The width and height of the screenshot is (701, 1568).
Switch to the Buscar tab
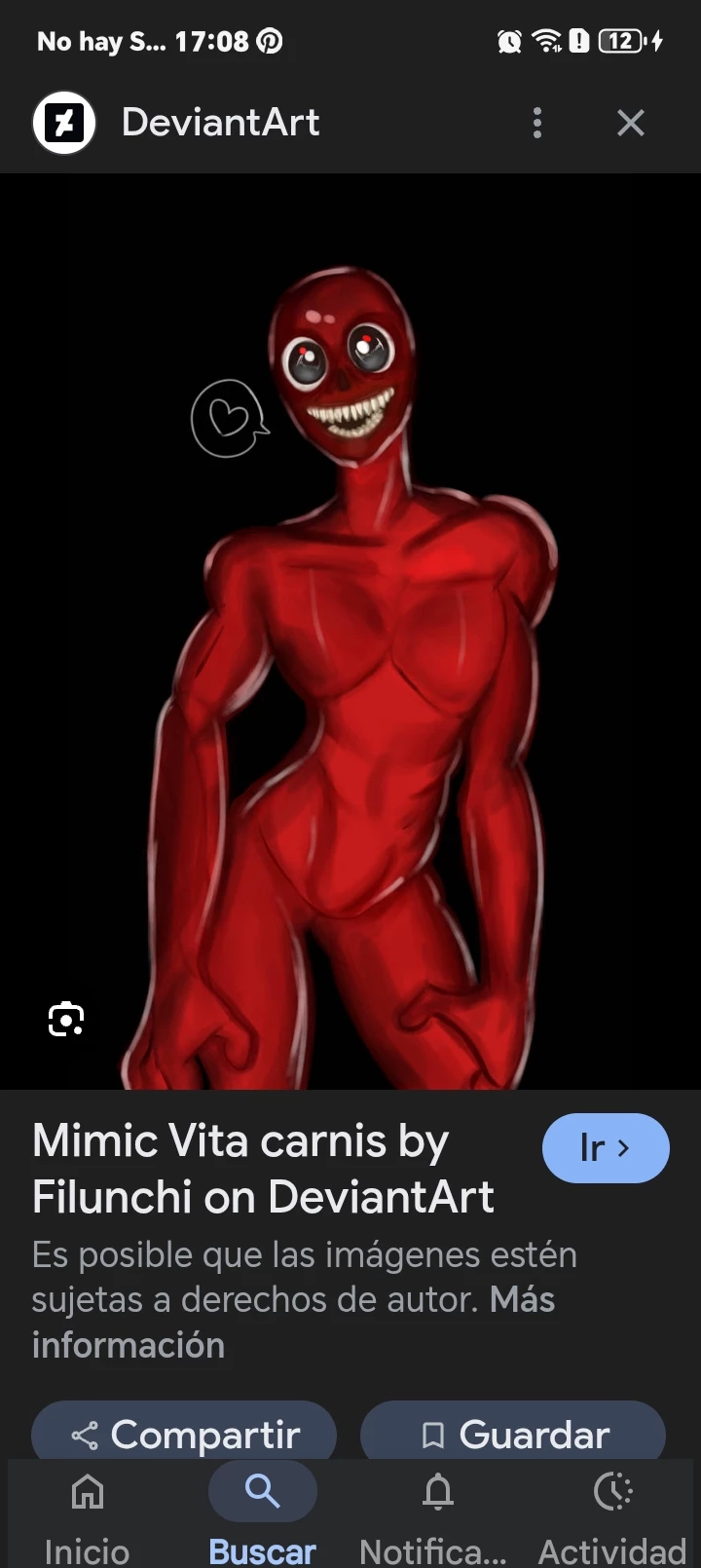tap(263, 1514)
